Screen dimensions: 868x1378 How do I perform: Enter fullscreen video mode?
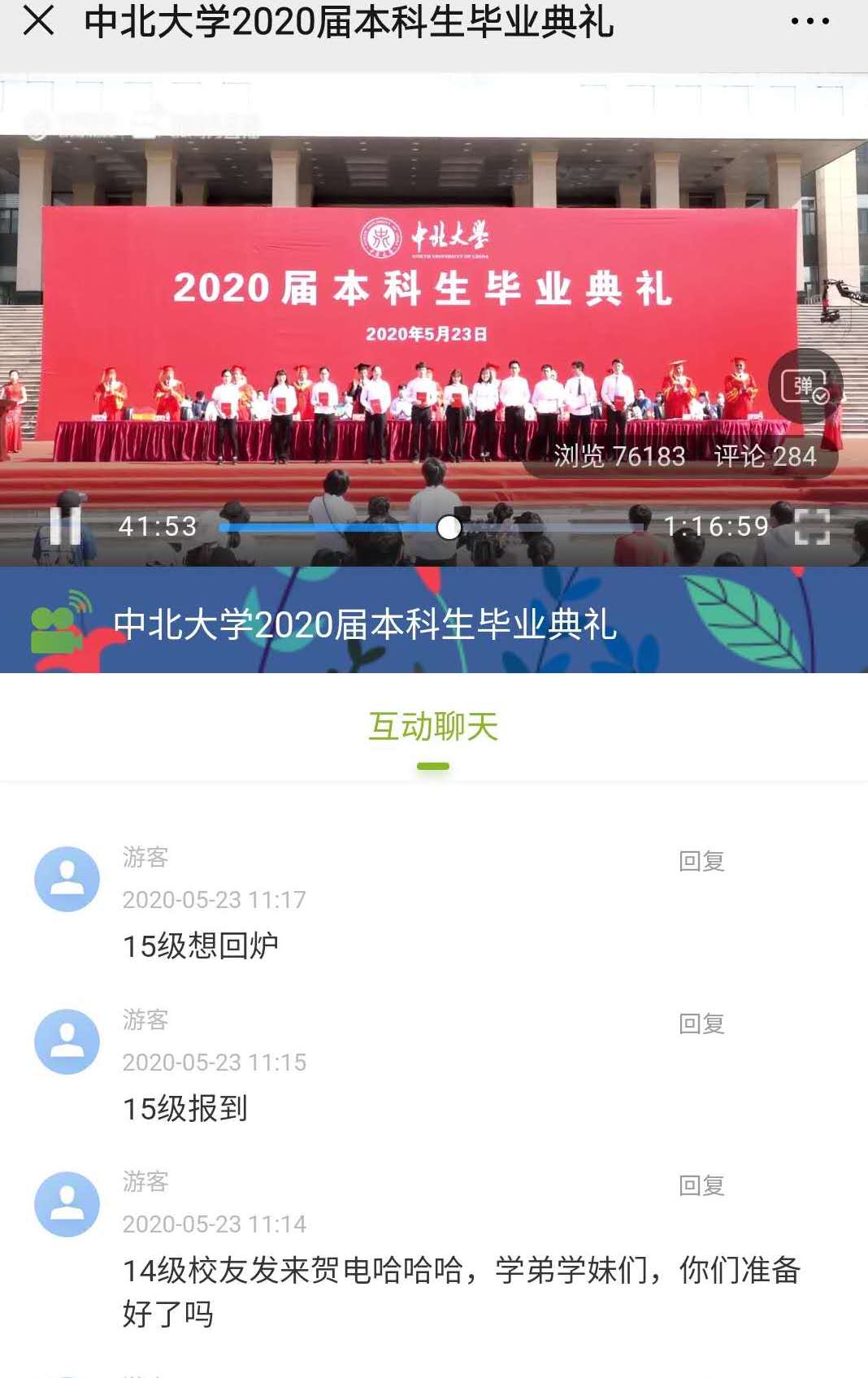811,526
